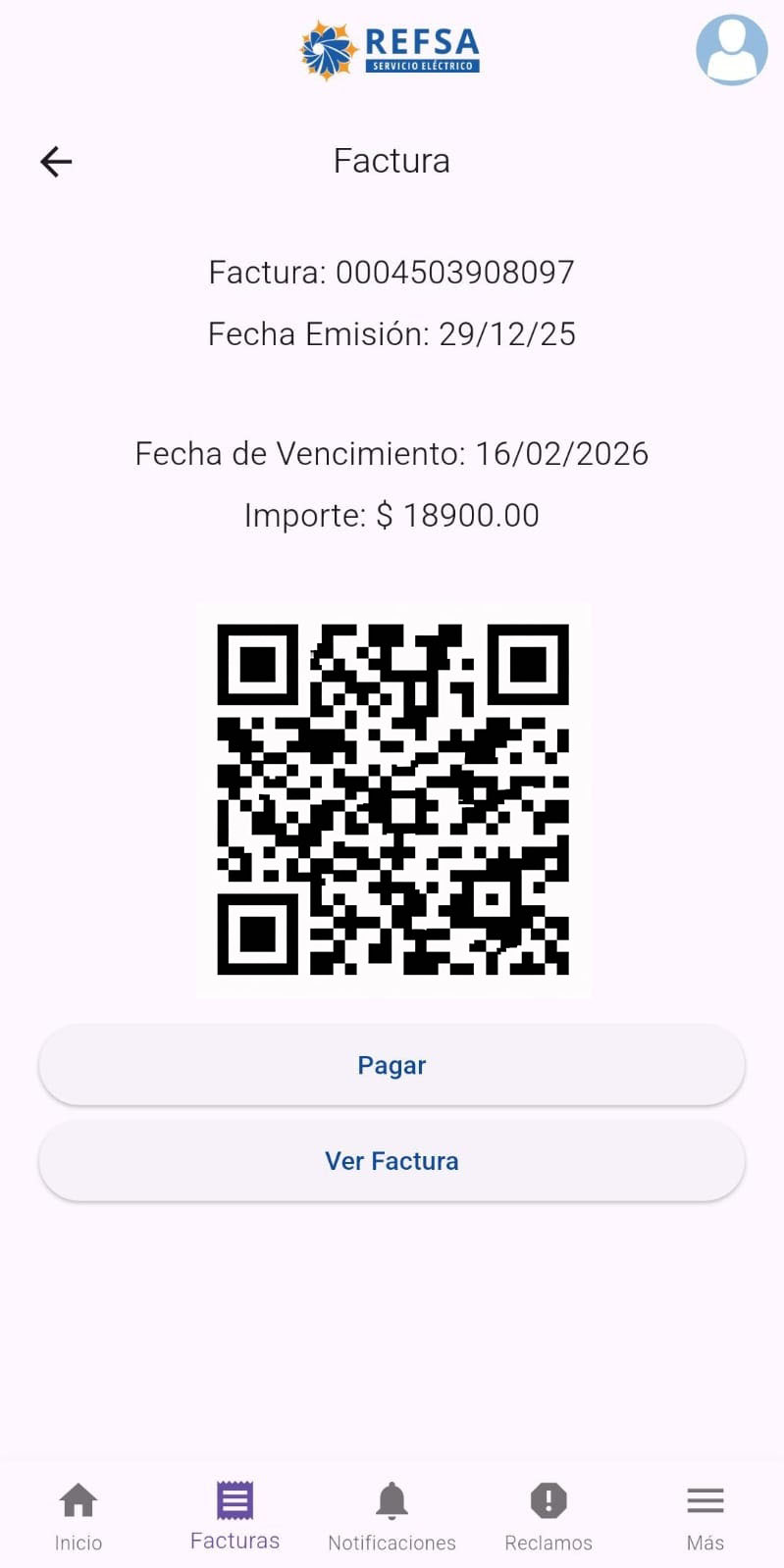
Task: Select the Inicio home icon
Action: 78,1498
